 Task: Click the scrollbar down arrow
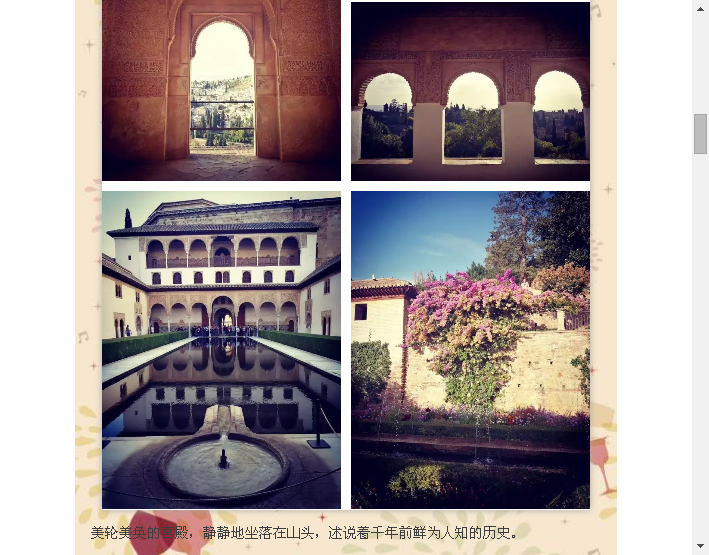700,546
